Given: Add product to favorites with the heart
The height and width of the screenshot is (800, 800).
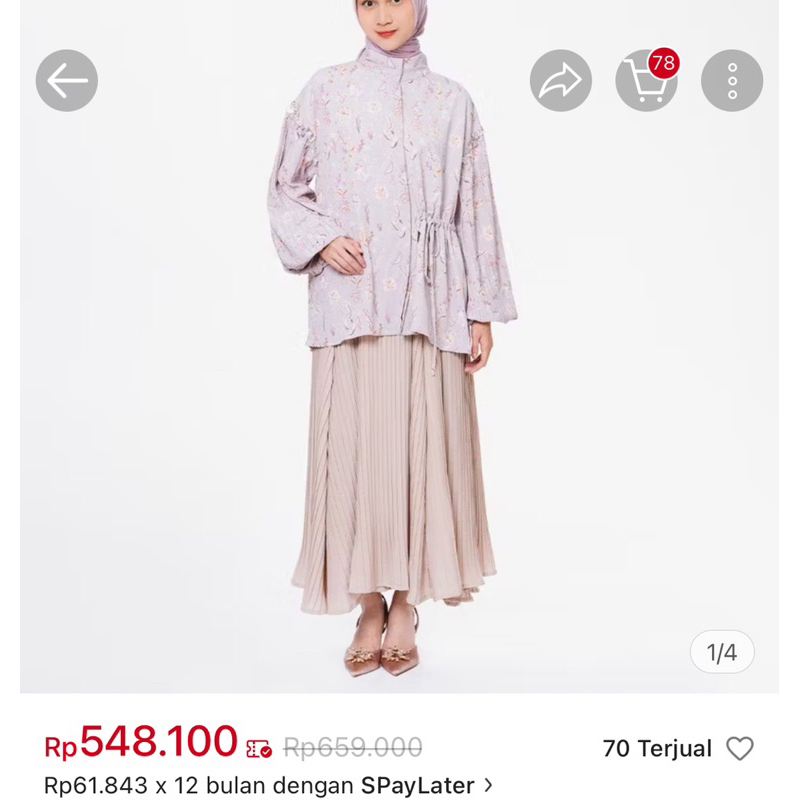Looking at the screenshot, I should (x=740, y=748).
